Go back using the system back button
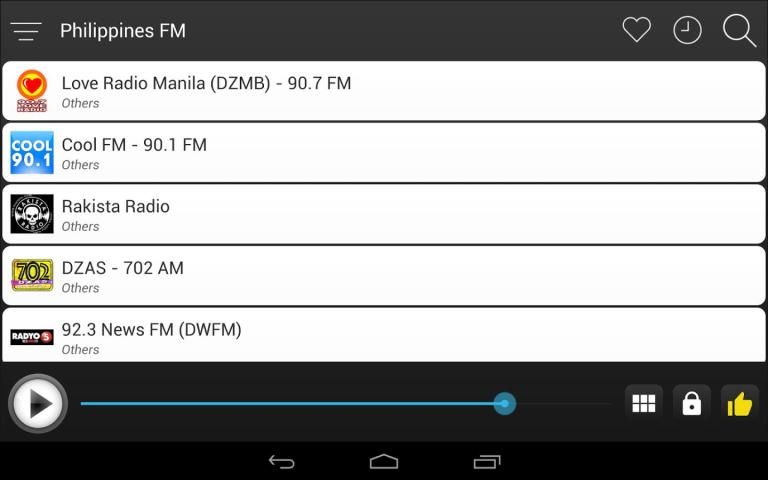The image size is (768, 480). [x=282, y=461]
